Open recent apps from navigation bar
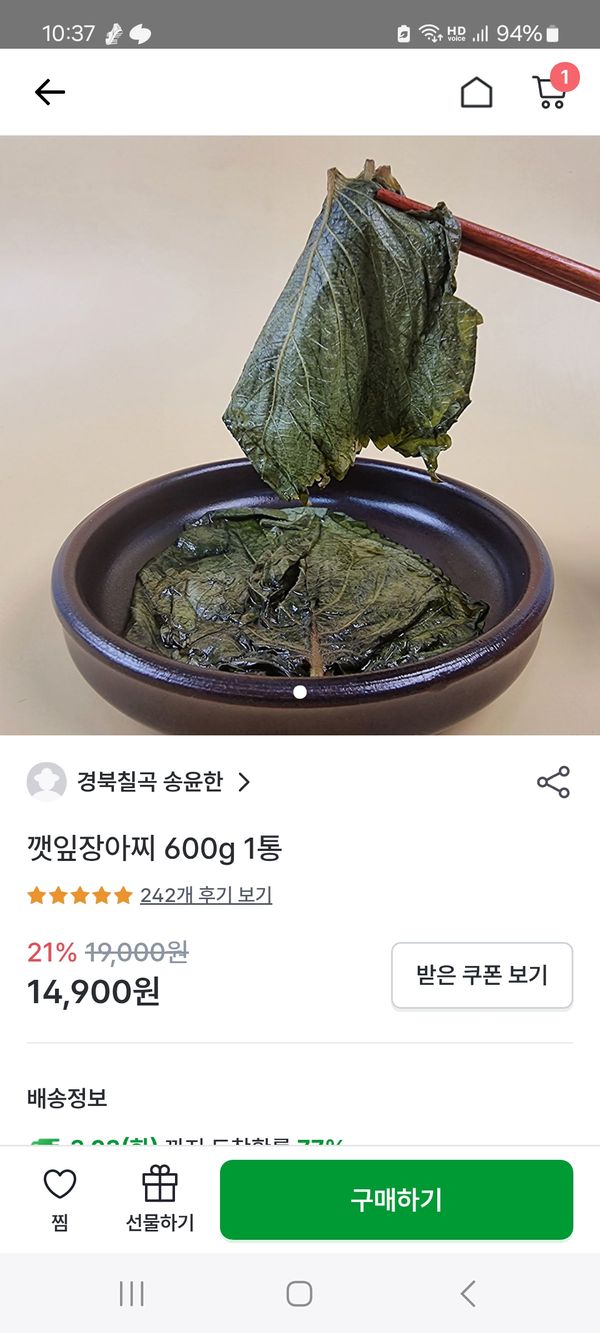The image size is (600, 1333). pyautogui.click(x=131, y=1293)
